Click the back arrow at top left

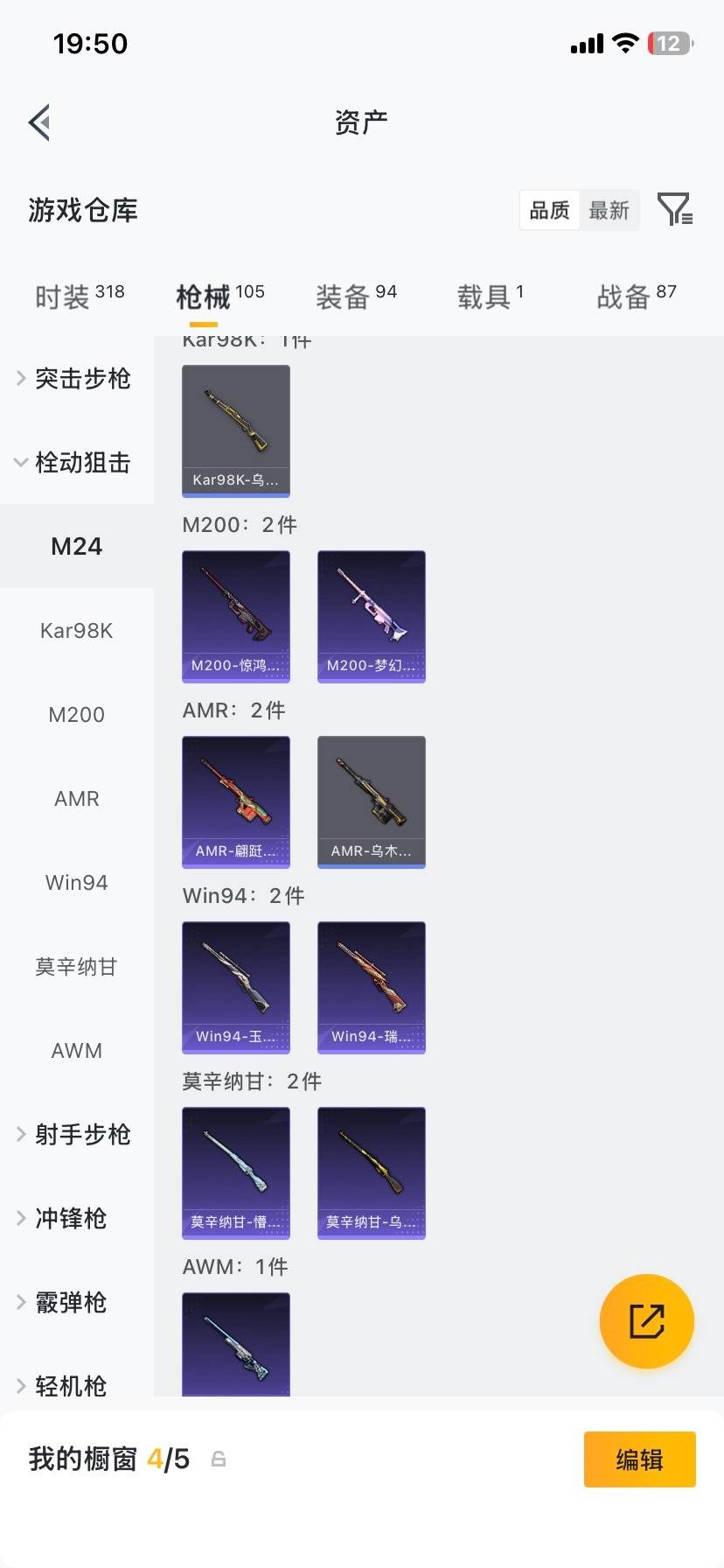(38, 122)
